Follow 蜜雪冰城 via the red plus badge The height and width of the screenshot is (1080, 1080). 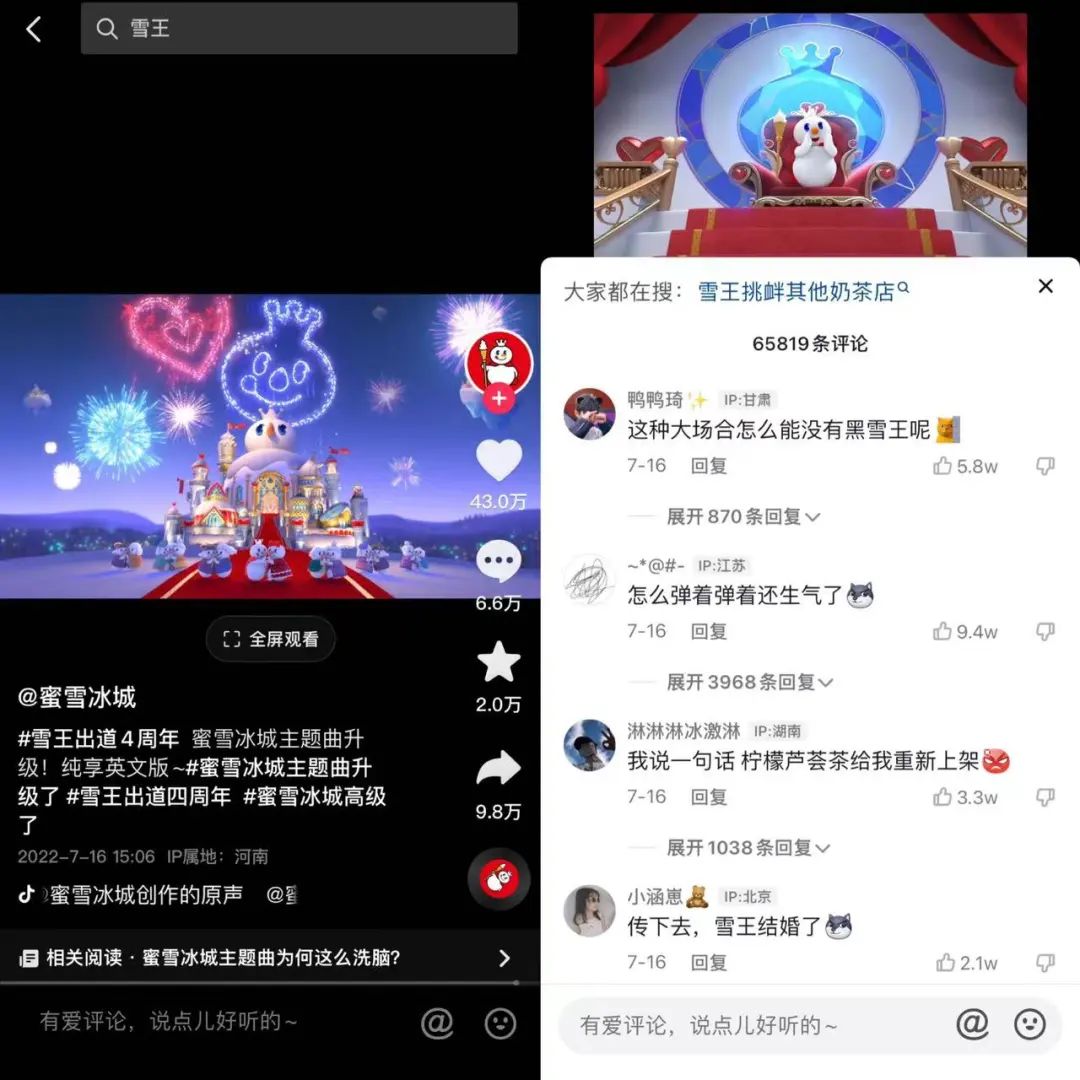[x=498, y=399]
